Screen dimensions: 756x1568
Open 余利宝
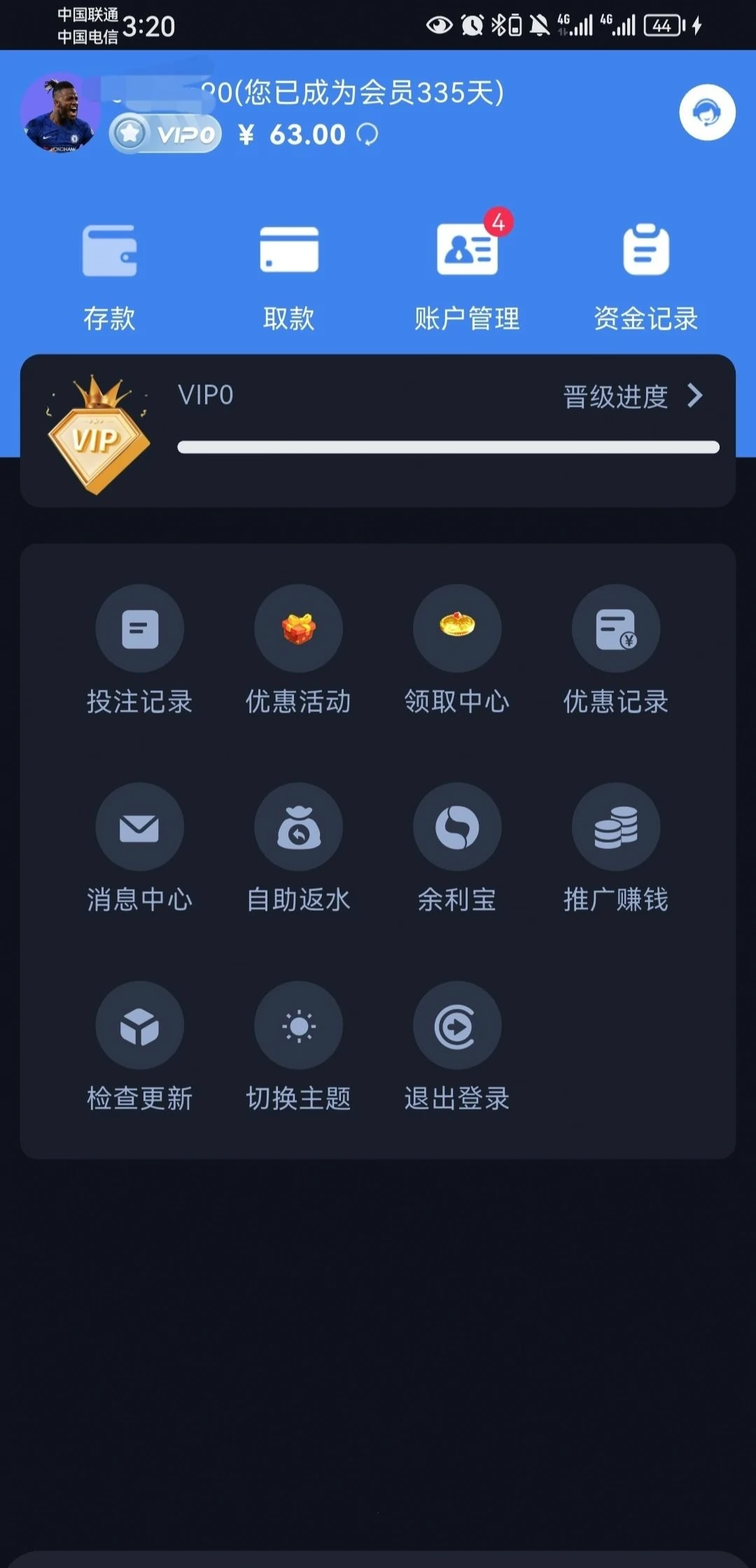click(457, 847)
